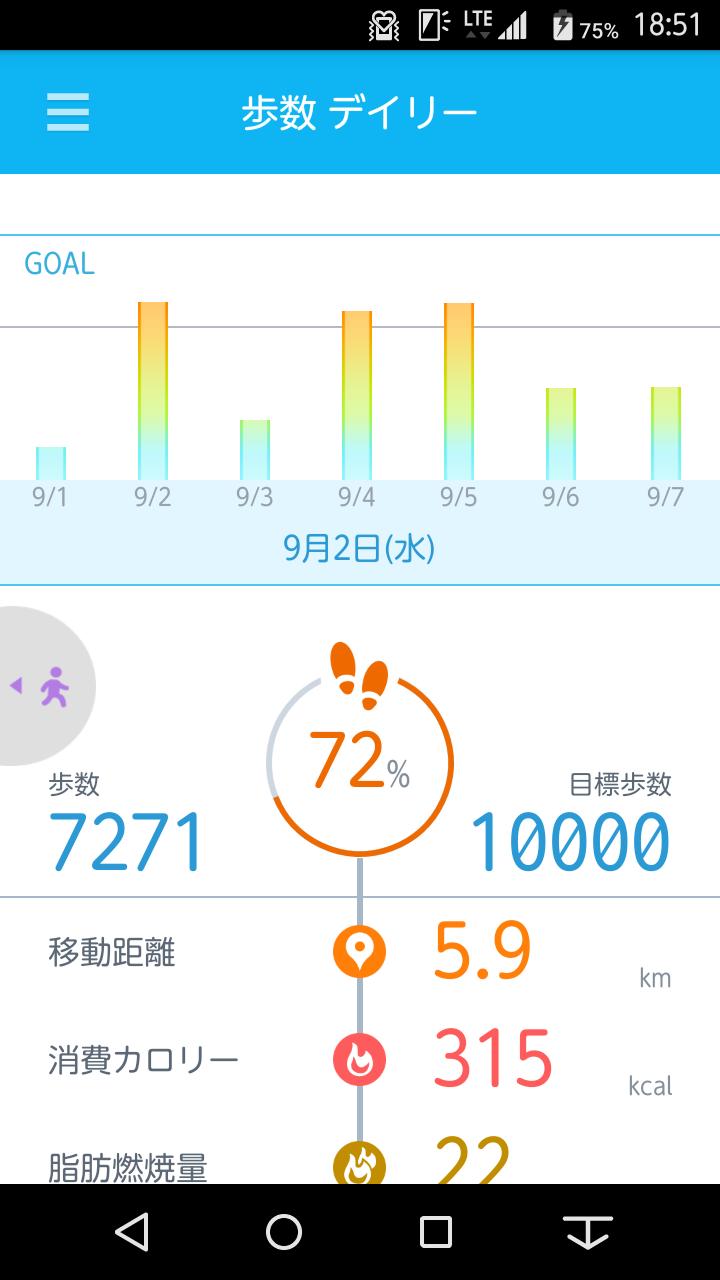Screen dimensions: 720x1280
Task: Go to the home screen
Action: pos(284,1232)
